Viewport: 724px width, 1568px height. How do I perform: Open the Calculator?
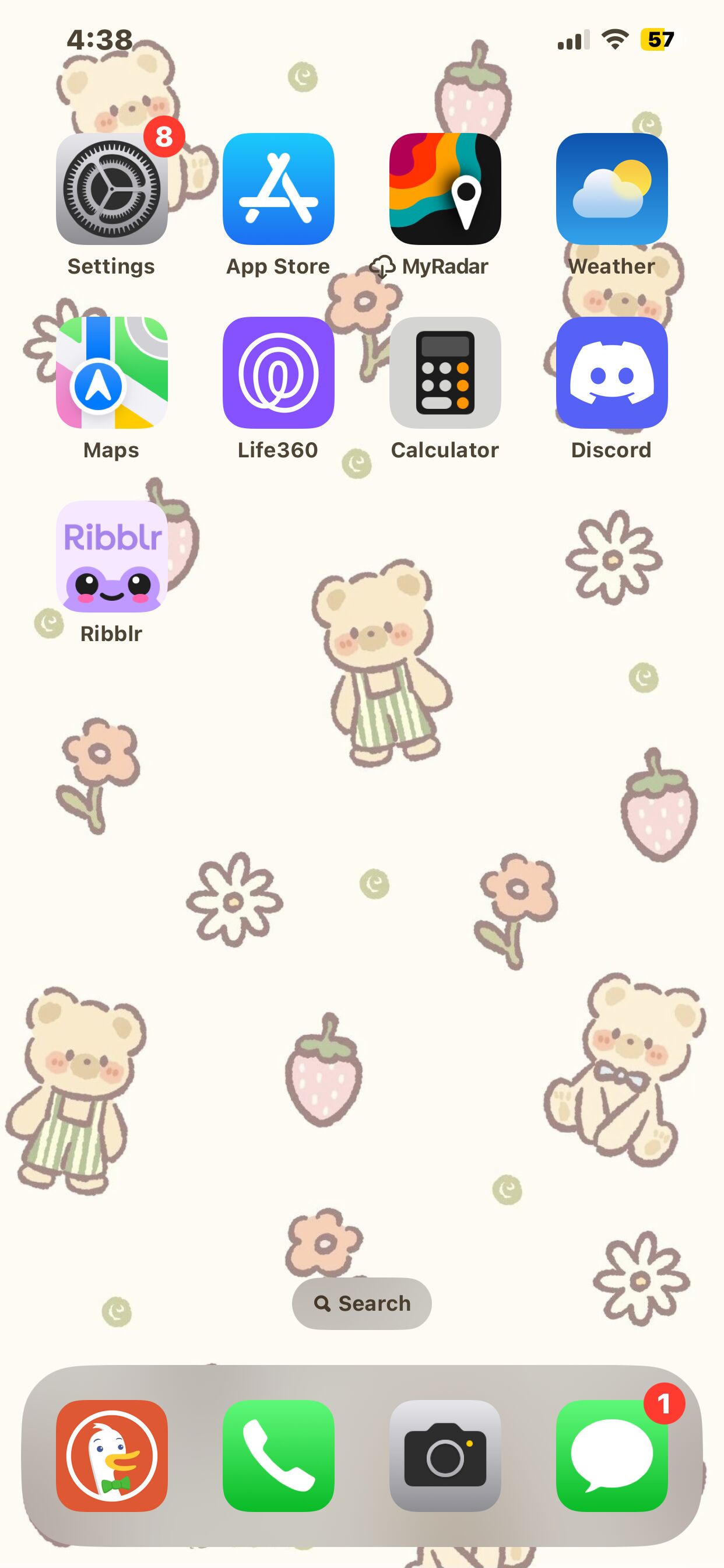(445, 373)
